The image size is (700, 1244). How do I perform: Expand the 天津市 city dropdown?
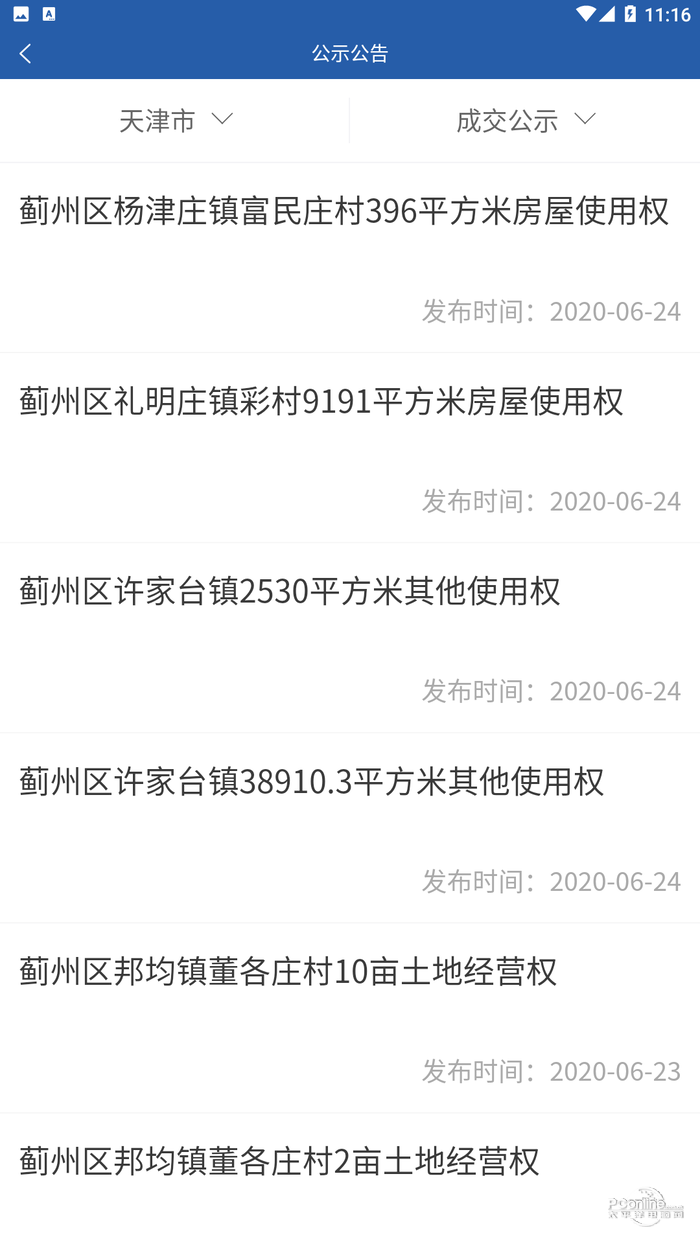tap(176, 121)
